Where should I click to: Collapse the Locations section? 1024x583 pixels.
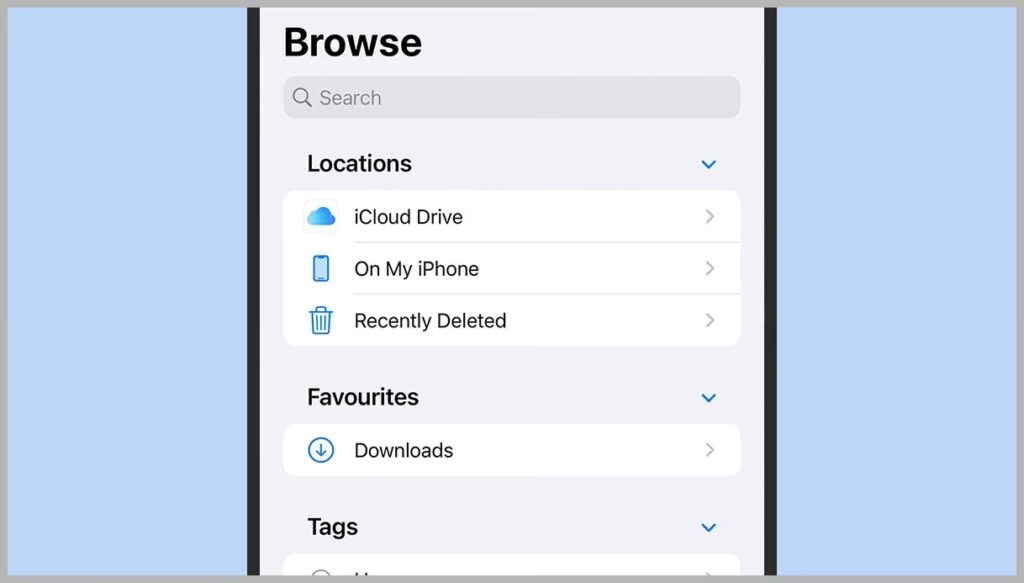click(x=708, y=164)
